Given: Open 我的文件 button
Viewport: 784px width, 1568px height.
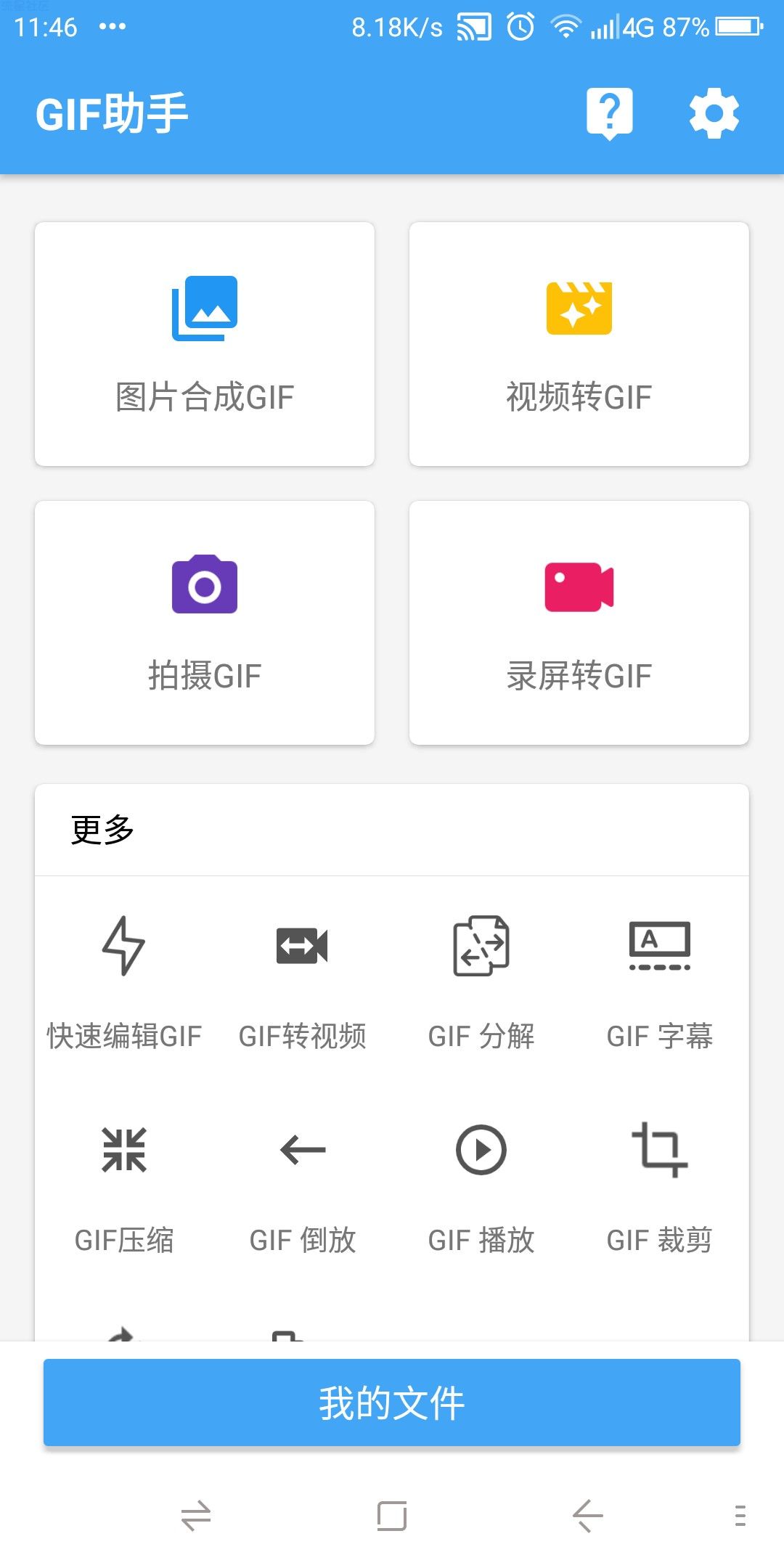Looking at the screenshot, I should pyautogui.click(x=392, y=1402).
